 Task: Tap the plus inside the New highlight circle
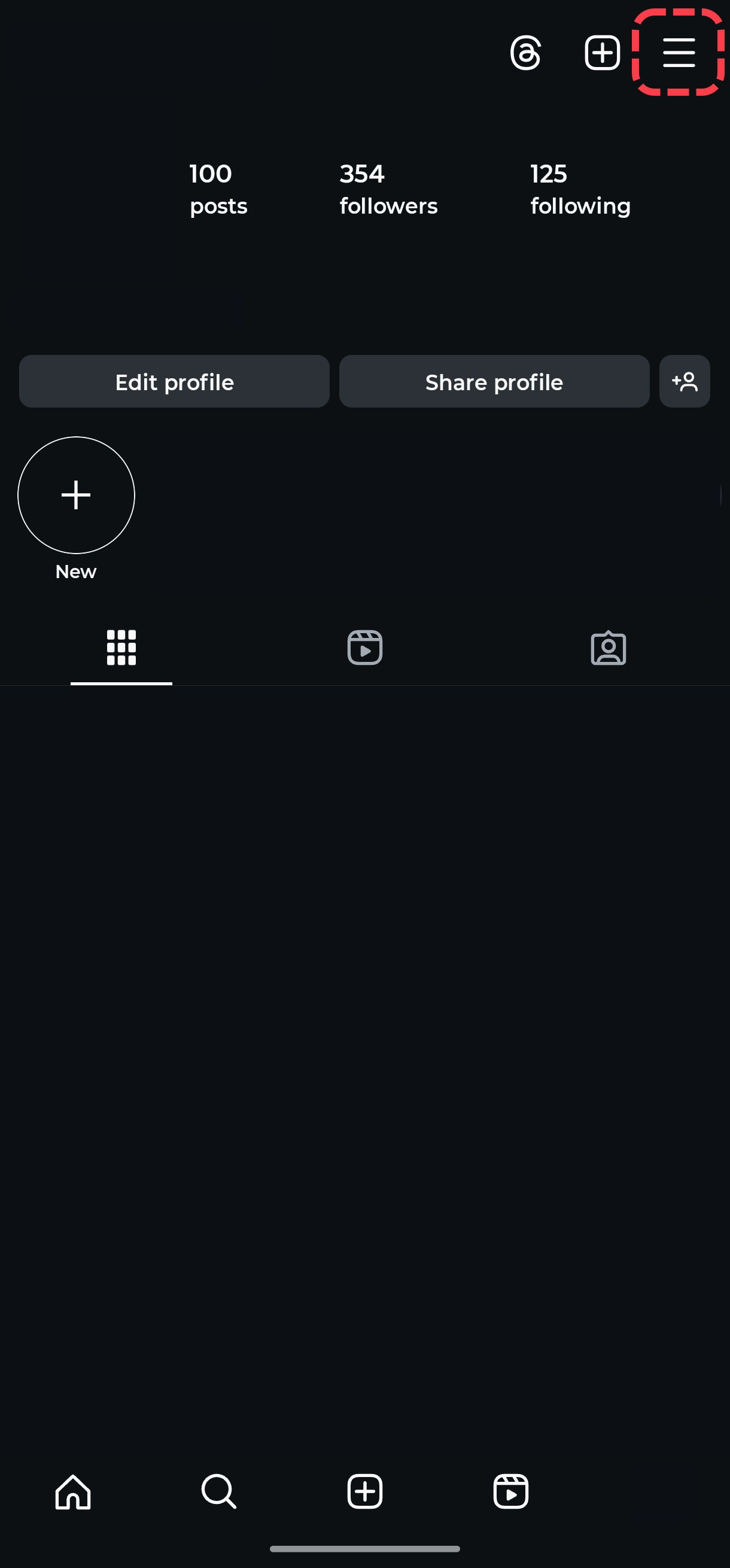click(x=75, y=495)
